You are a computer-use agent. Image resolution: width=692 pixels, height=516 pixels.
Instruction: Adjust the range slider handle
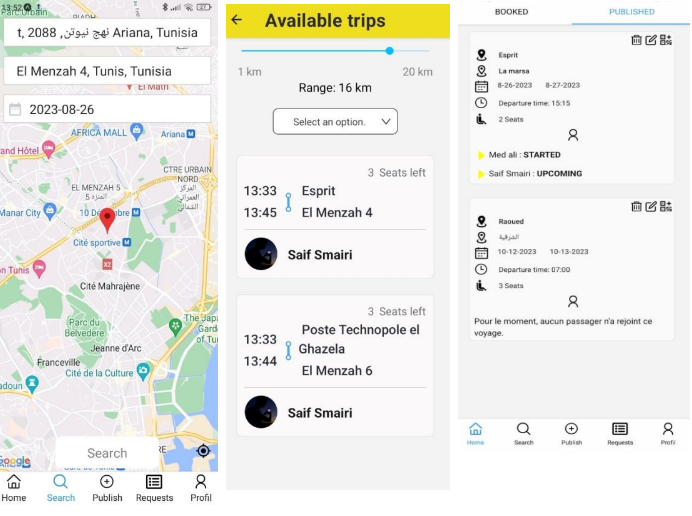[x=389, y=50]
